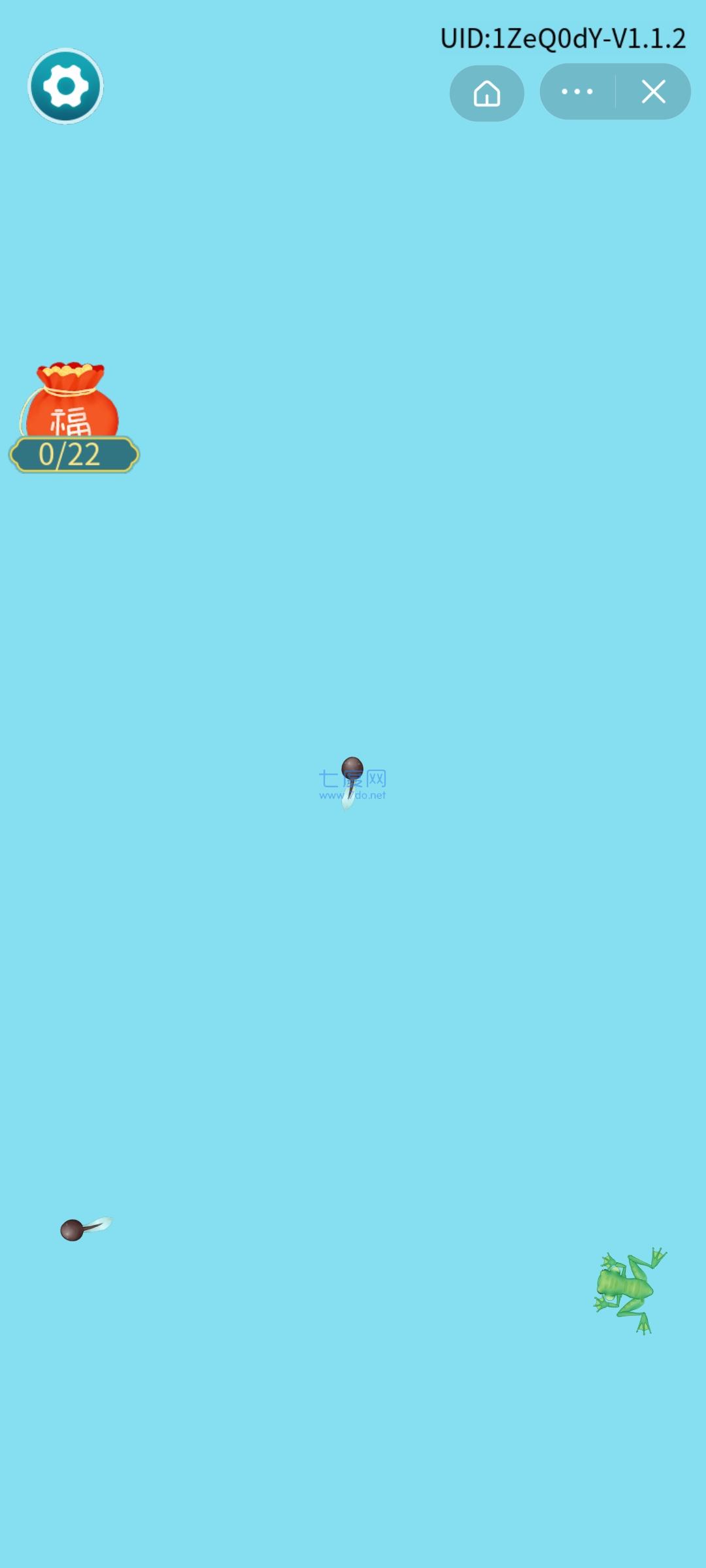Viewport: 706px width, 1568px height.
Task: Open the three-dot more menu
Action: [577, 92]
